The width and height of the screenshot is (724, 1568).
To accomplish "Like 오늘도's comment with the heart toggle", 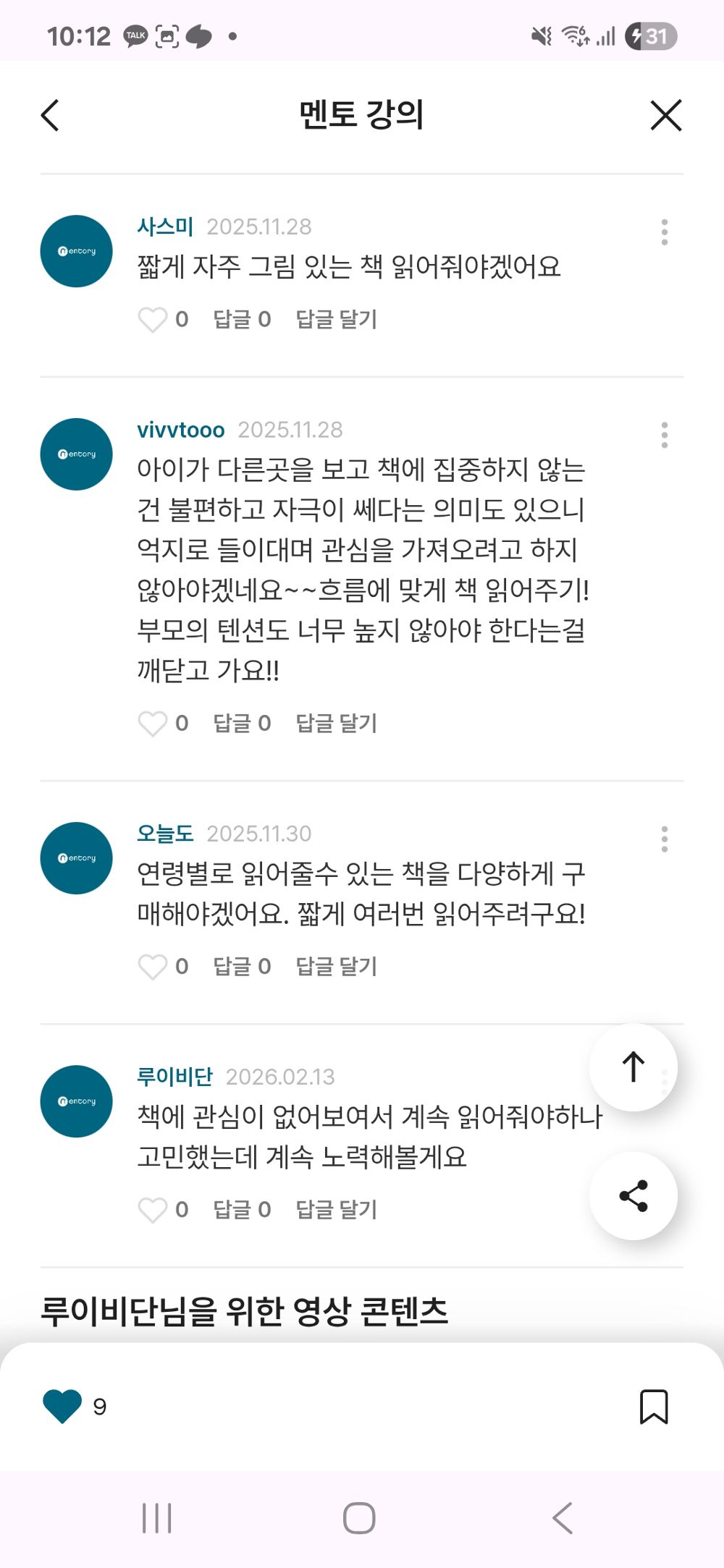I will point(155,965).
